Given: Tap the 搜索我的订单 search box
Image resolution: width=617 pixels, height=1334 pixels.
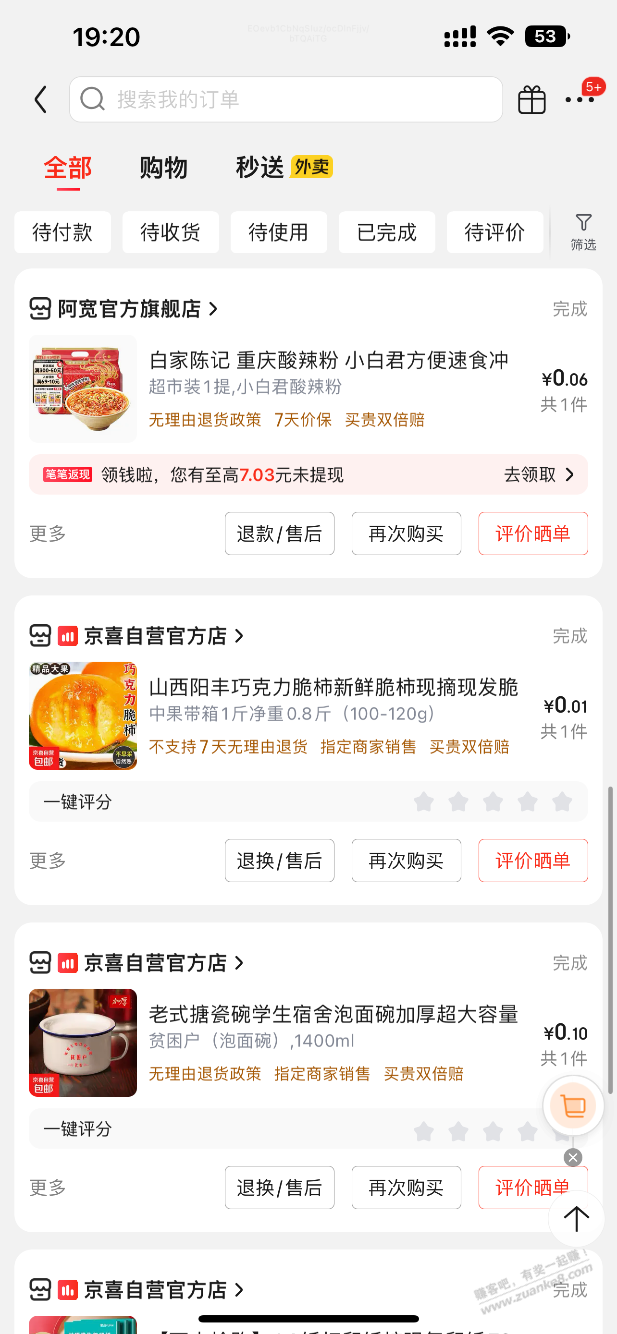Looking at the screenshot, I should point(285,99).
